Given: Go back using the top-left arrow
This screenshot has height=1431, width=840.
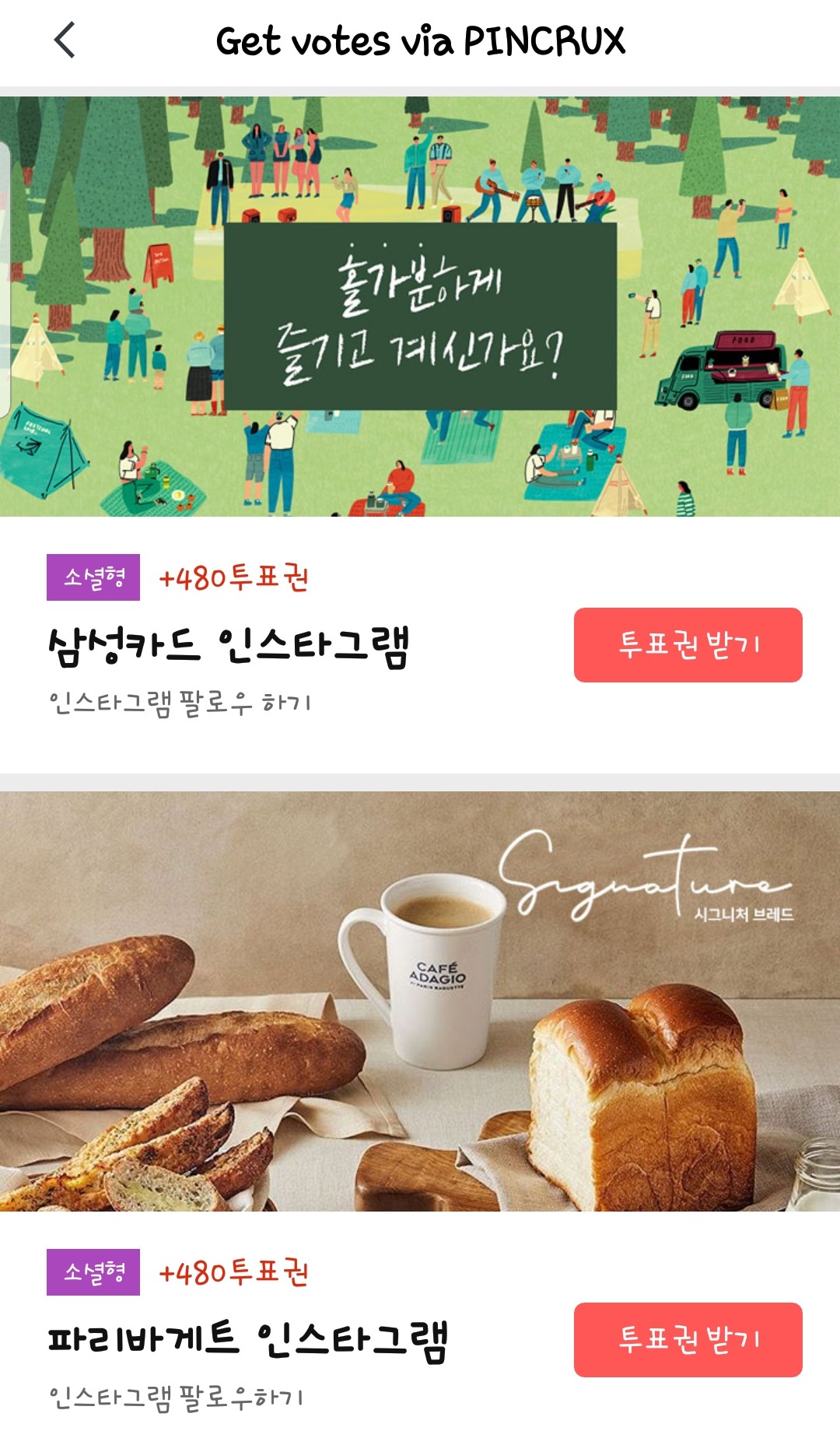Looking at the screenshot, I should tap(65, 40).
